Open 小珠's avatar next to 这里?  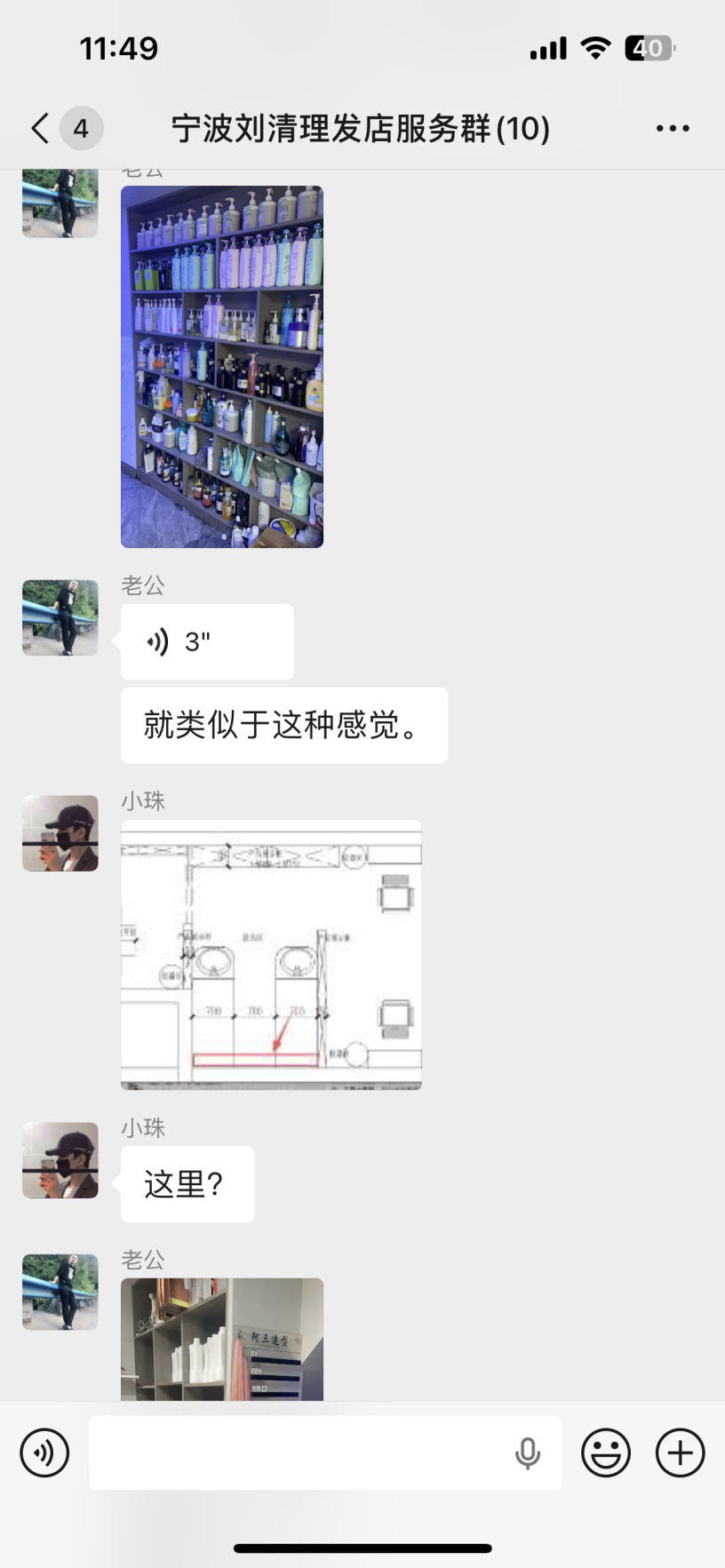[x=60, y=1160]
